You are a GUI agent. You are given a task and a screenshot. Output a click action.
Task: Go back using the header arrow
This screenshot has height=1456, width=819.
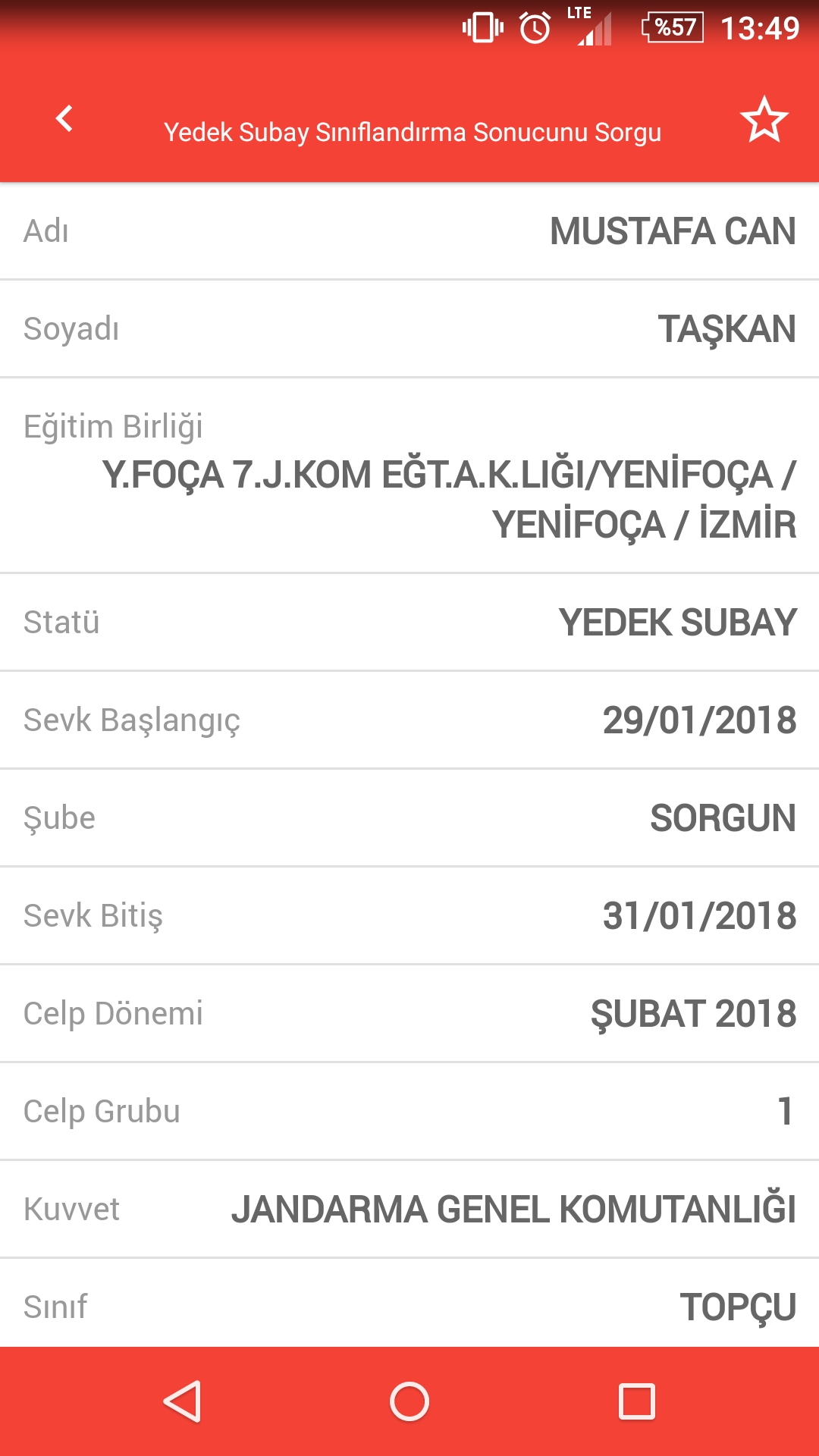pyautogui.click(x=65, y=119)
